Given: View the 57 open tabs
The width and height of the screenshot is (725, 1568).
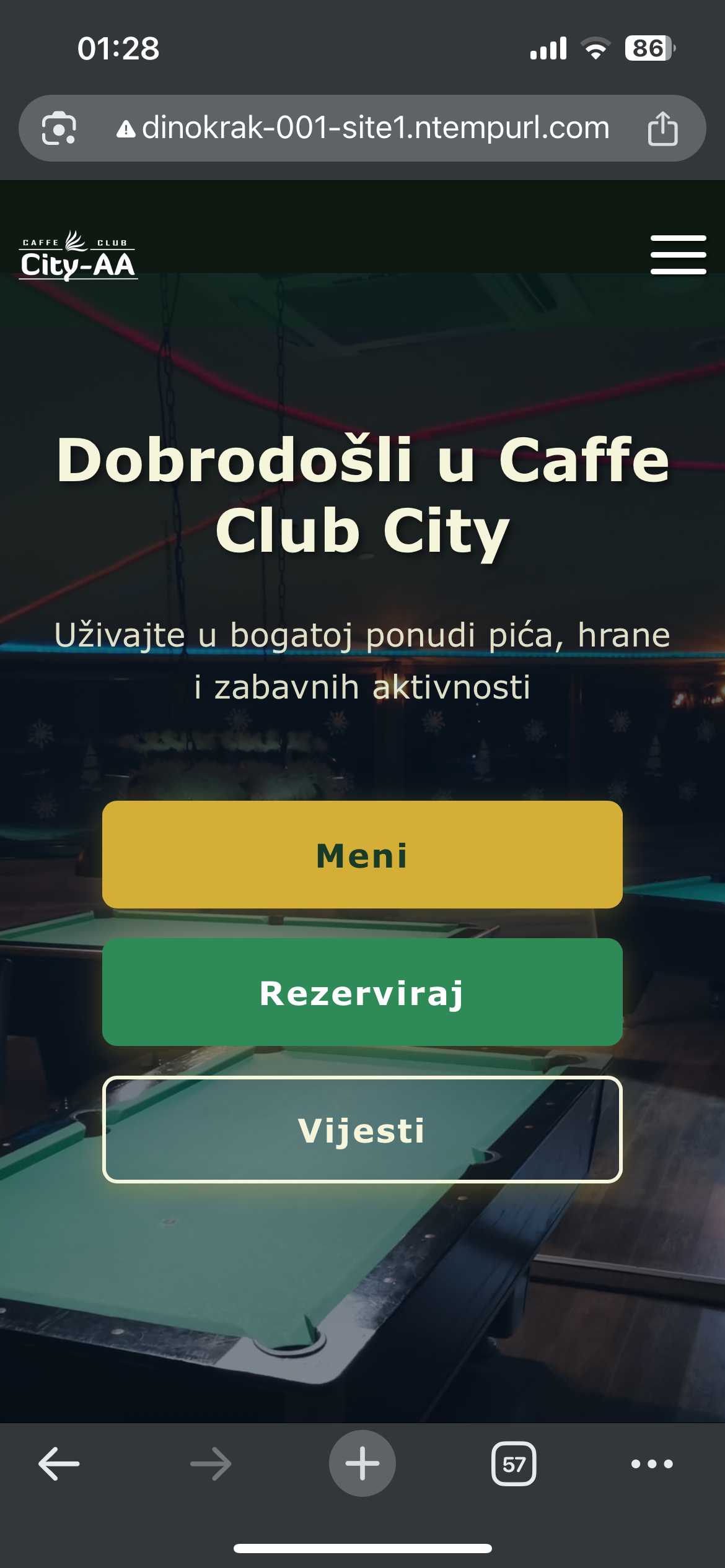Looking at the screenshot, I should point(513,1464).
